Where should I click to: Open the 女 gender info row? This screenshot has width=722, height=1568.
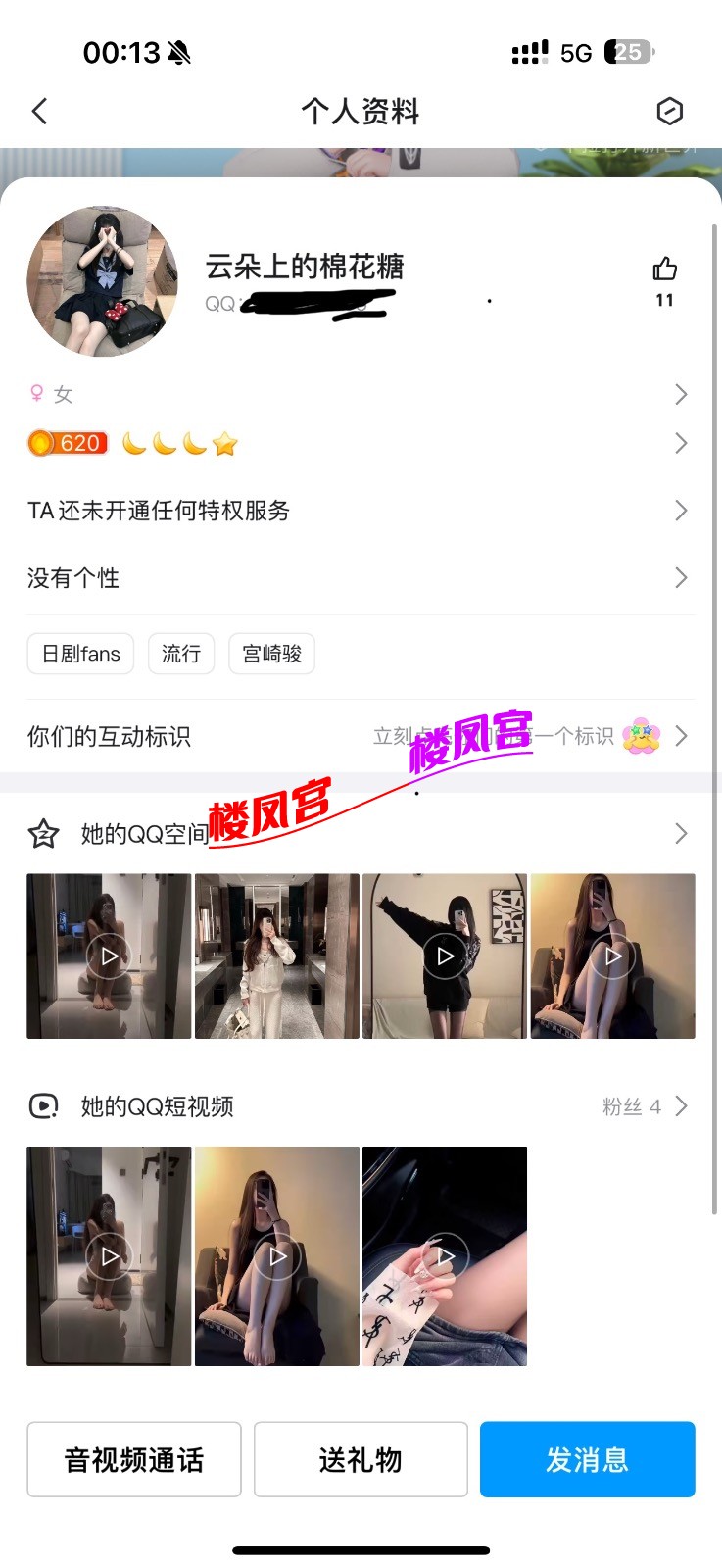(x=361, y=394)
